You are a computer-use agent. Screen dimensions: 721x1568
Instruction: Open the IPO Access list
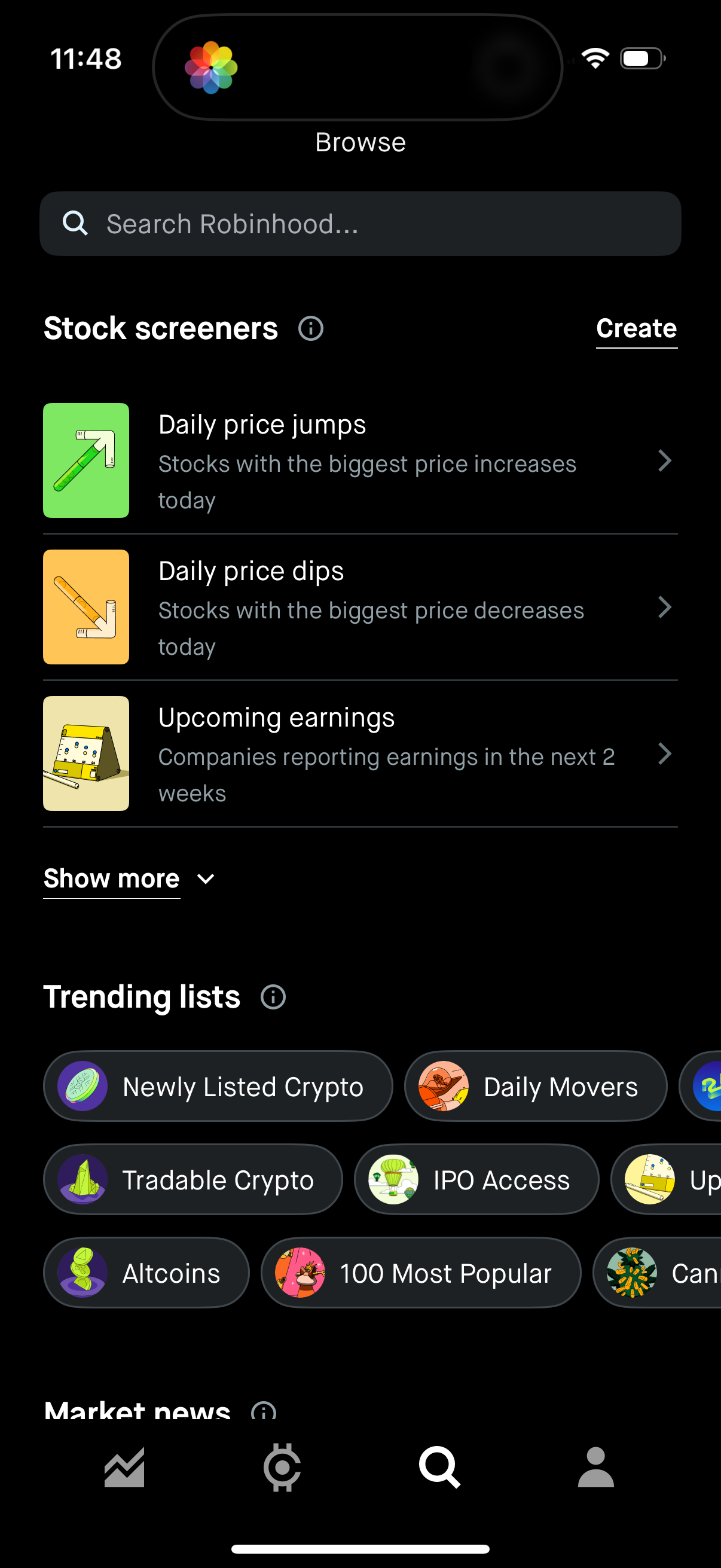476,1179
